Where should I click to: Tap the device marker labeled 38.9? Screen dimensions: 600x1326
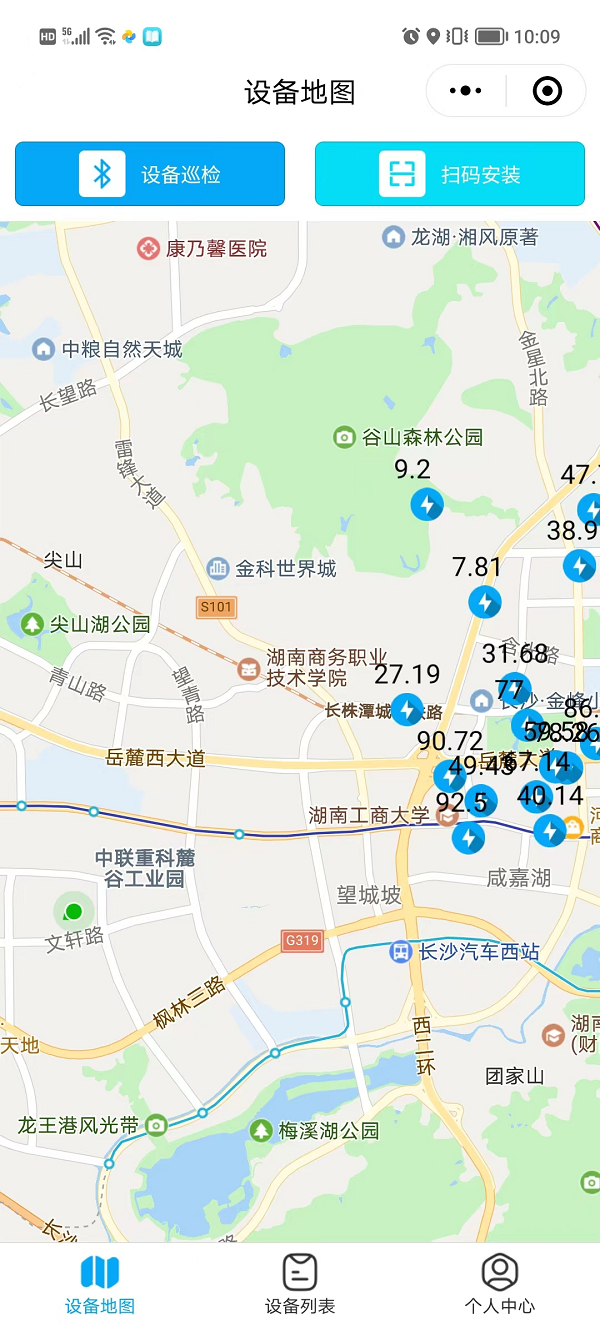[x=579, y=566]
